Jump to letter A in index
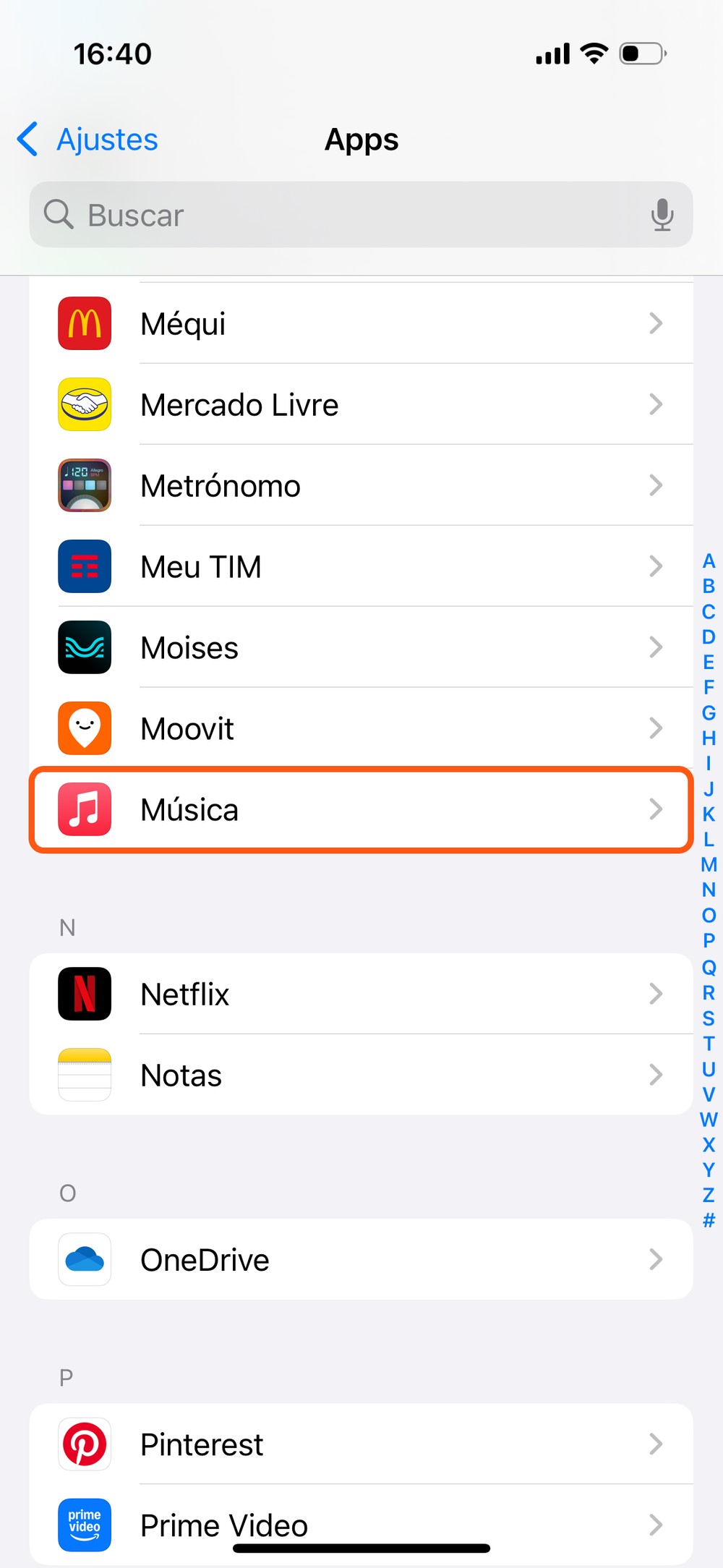The image size is (723, 1568). (709, 561)
